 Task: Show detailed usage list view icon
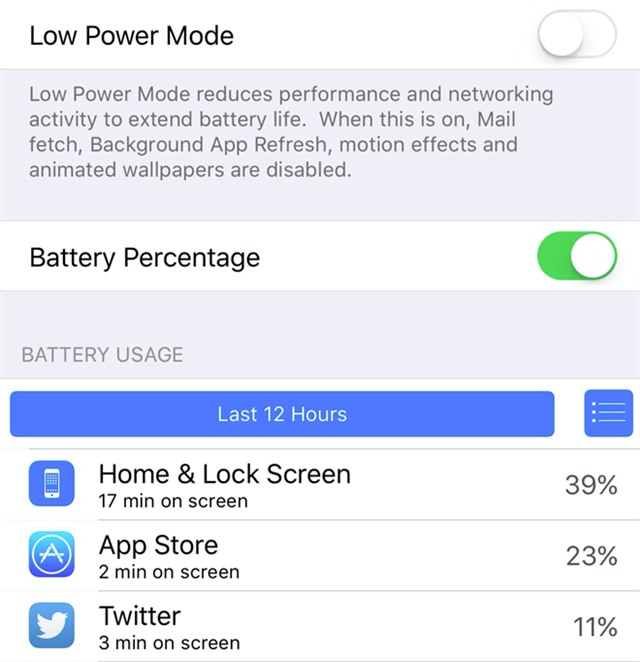(608, 413)
